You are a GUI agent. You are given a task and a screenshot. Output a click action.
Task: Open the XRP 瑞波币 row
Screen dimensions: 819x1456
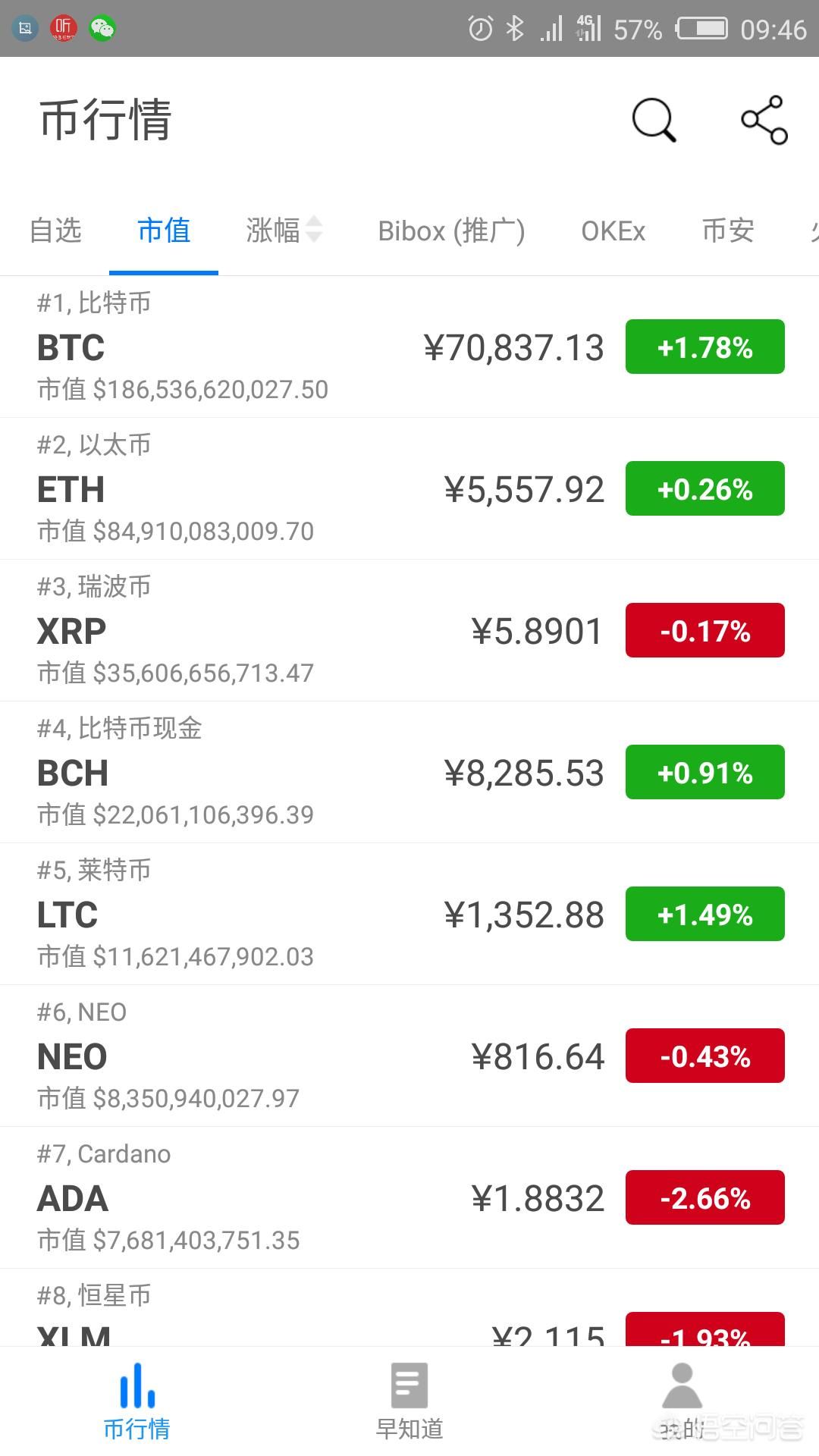point(303,630)
